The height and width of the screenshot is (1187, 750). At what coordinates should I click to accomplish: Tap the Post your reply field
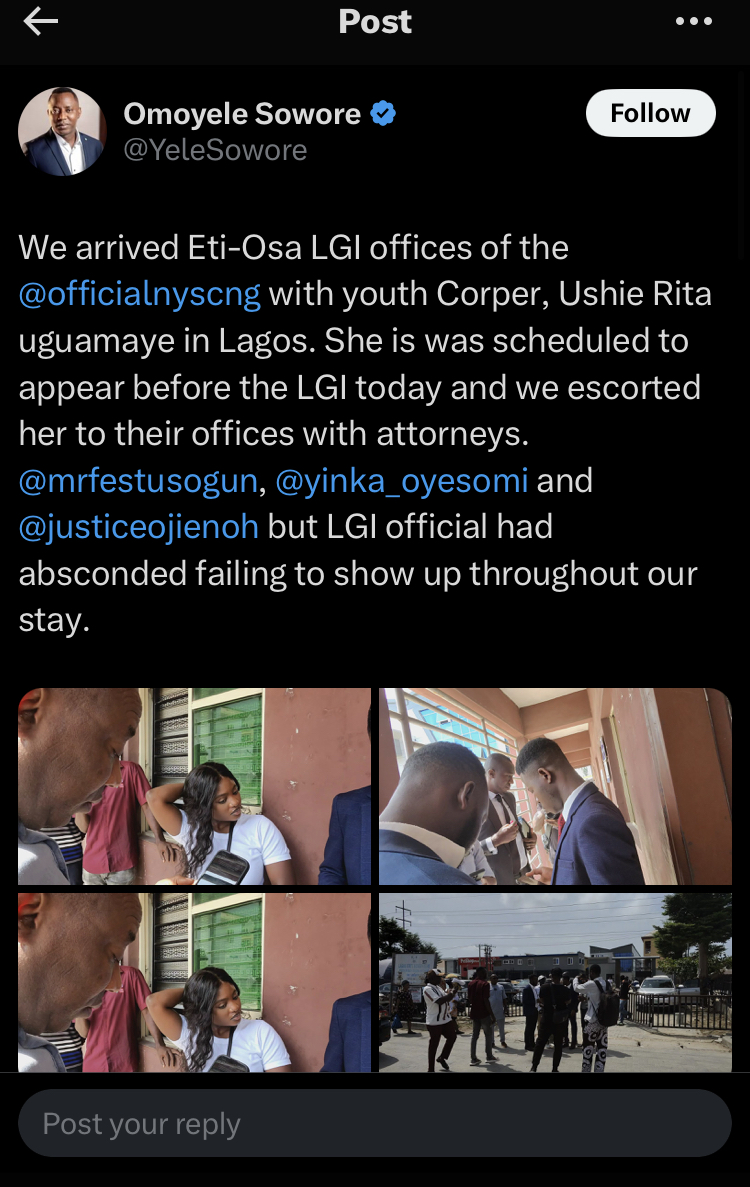(x=374, y=1123)
